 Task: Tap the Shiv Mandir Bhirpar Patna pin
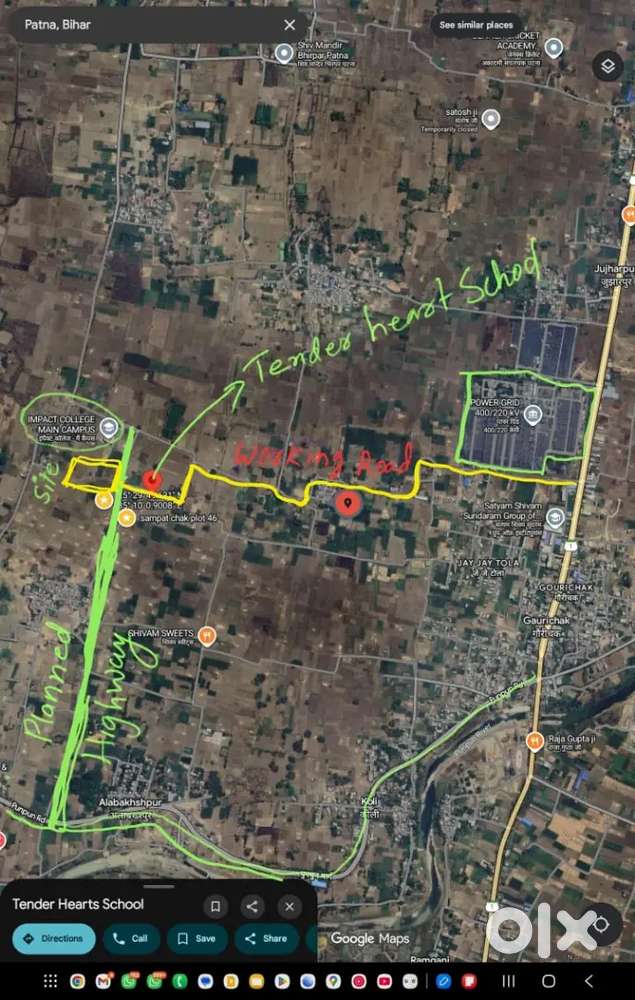point(285,52)
